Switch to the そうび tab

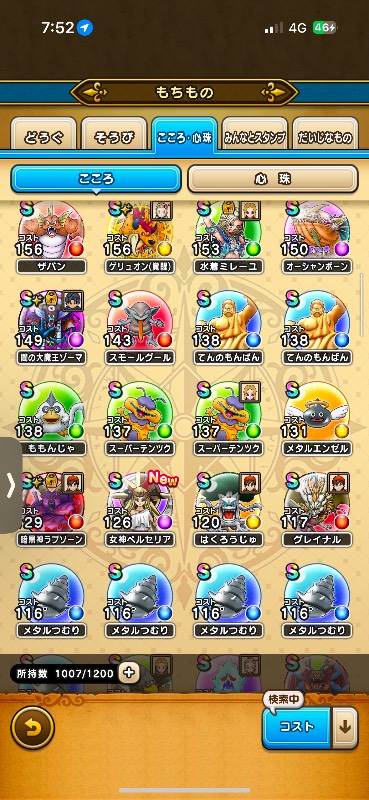114,135
